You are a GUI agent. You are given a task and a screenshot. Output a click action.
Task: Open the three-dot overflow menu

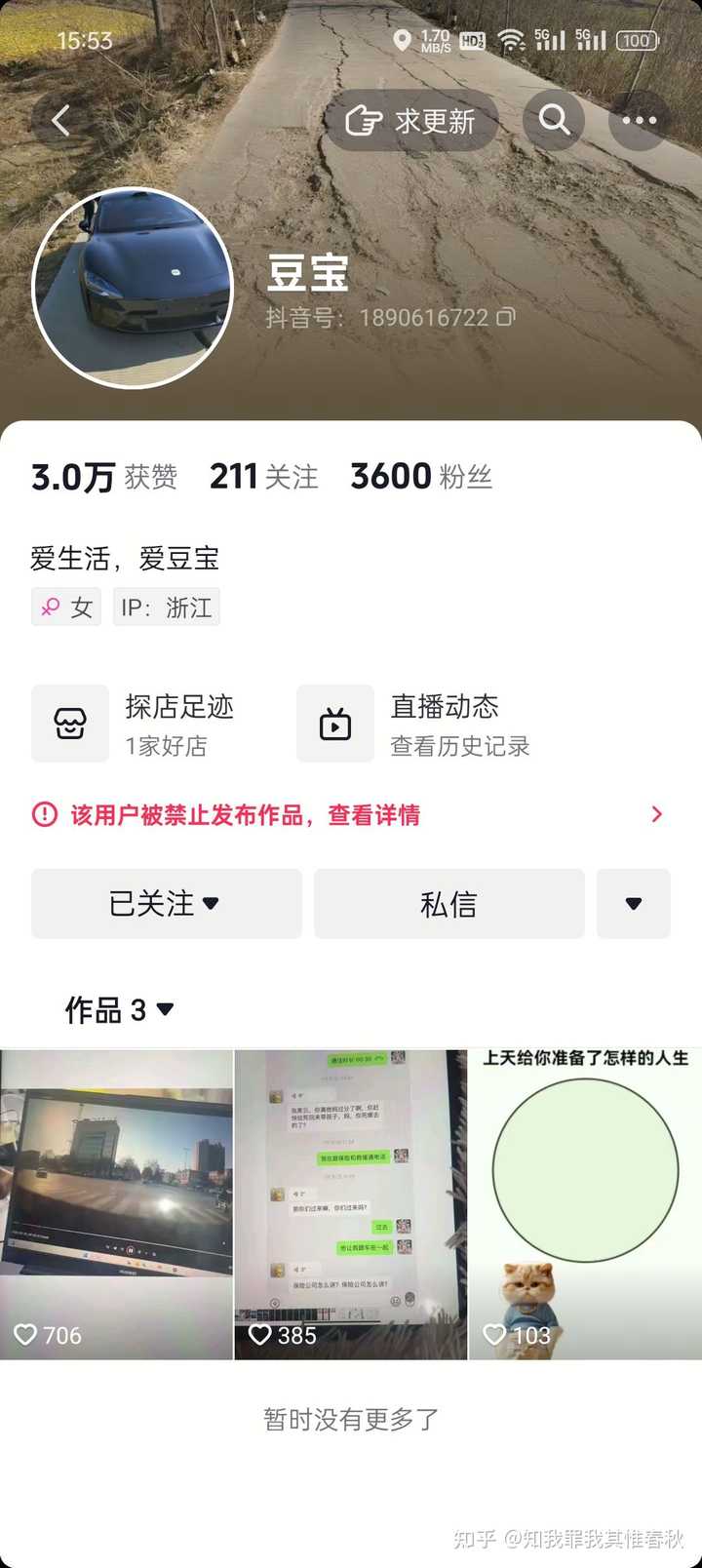(x=639, y=121)
